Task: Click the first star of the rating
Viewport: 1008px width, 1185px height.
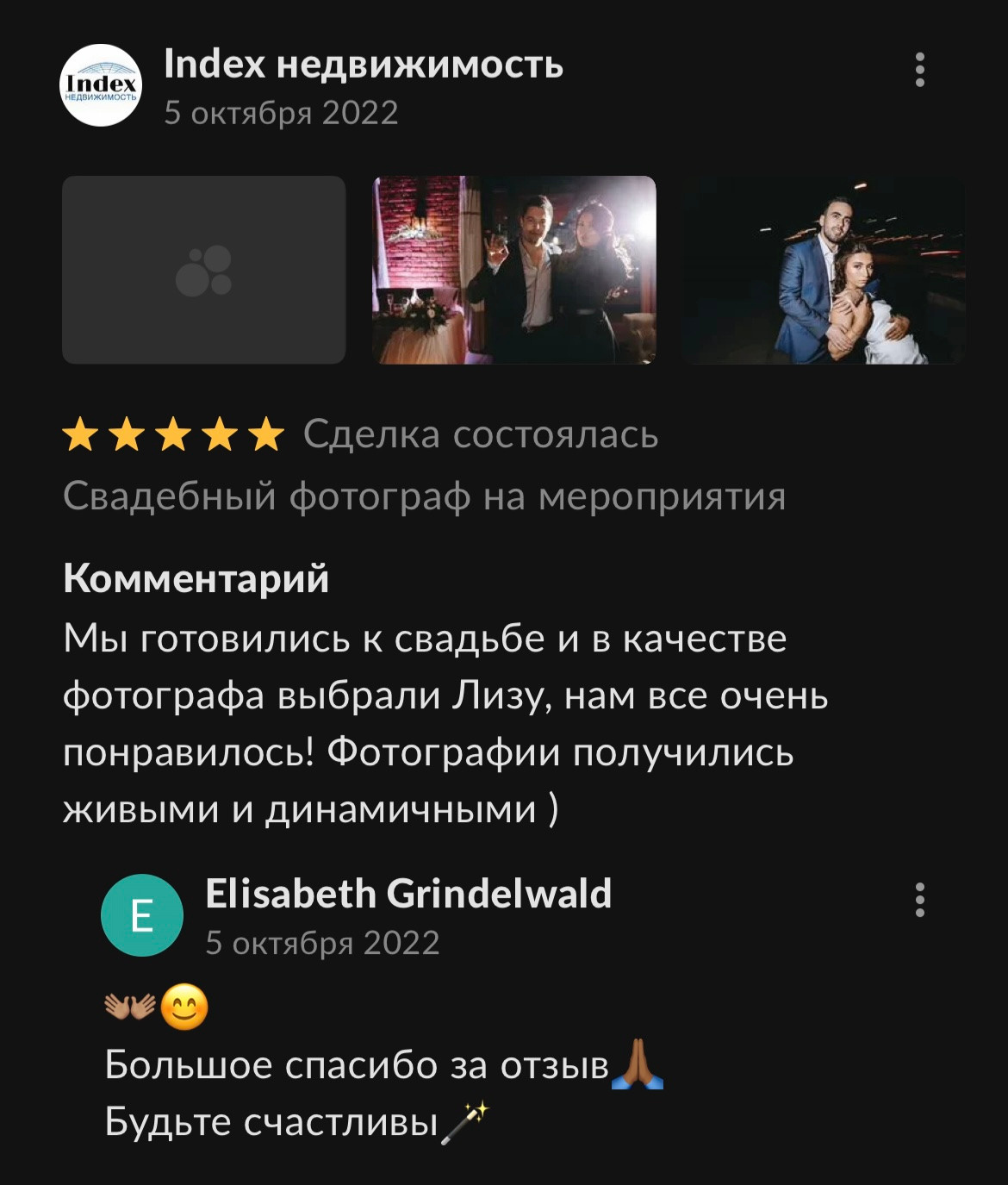Action: pyautogui.click(x=80, y=435)
